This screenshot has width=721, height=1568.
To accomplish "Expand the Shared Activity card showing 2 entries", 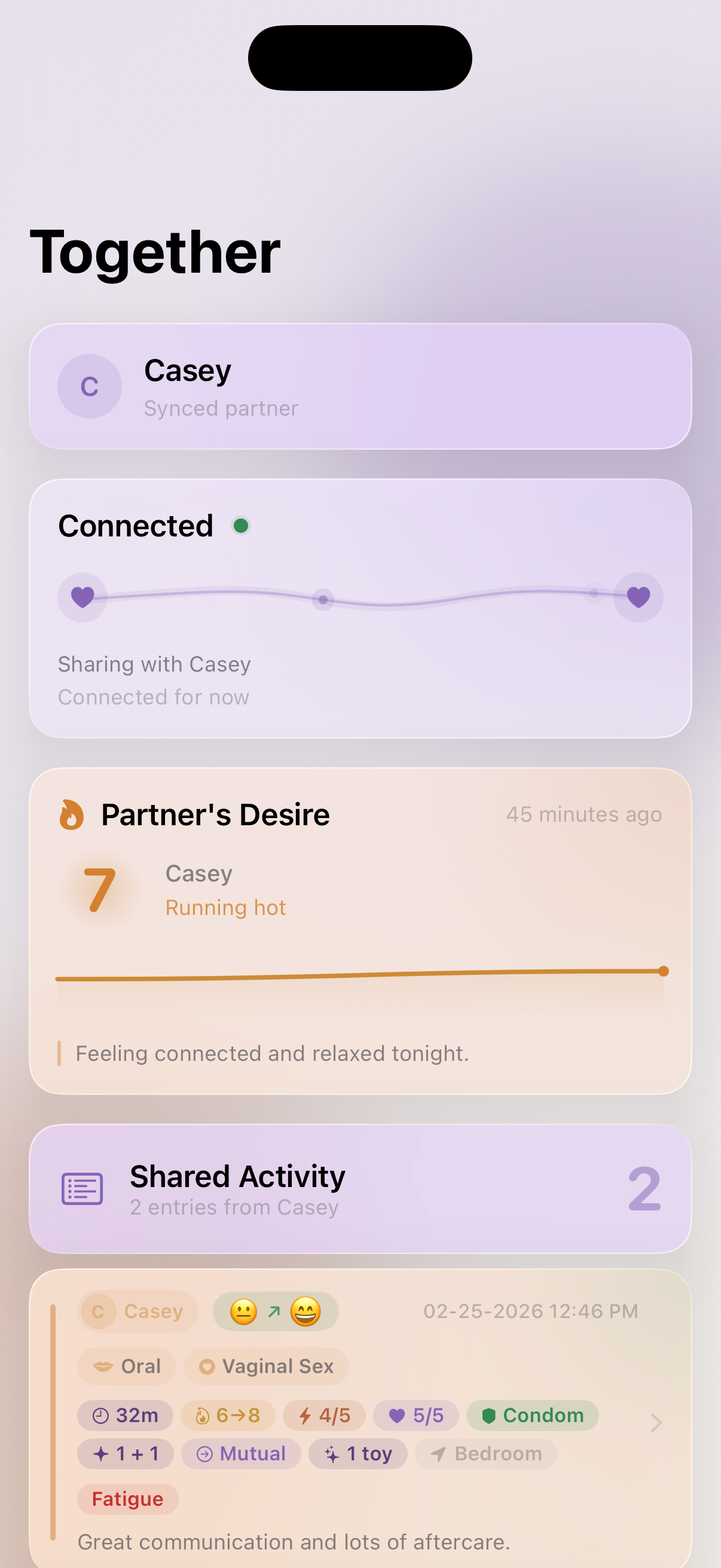I will 360,1189.
